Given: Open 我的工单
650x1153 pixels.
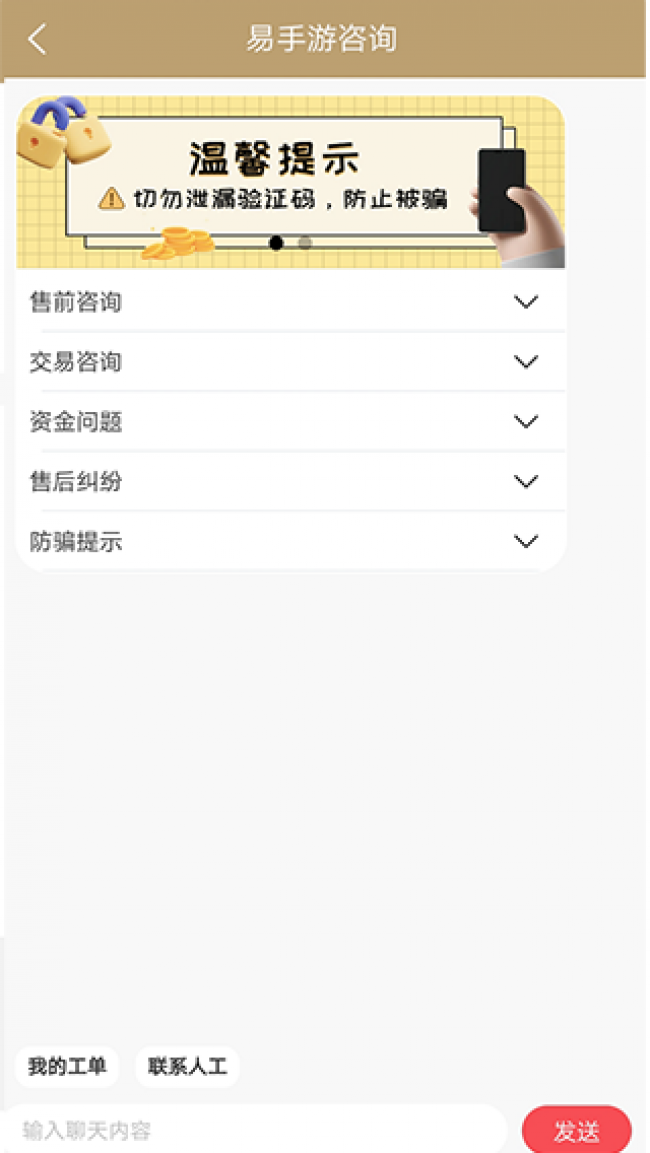Looking at the screenshot, I should pyautogui.click(x=67, y=1067).
